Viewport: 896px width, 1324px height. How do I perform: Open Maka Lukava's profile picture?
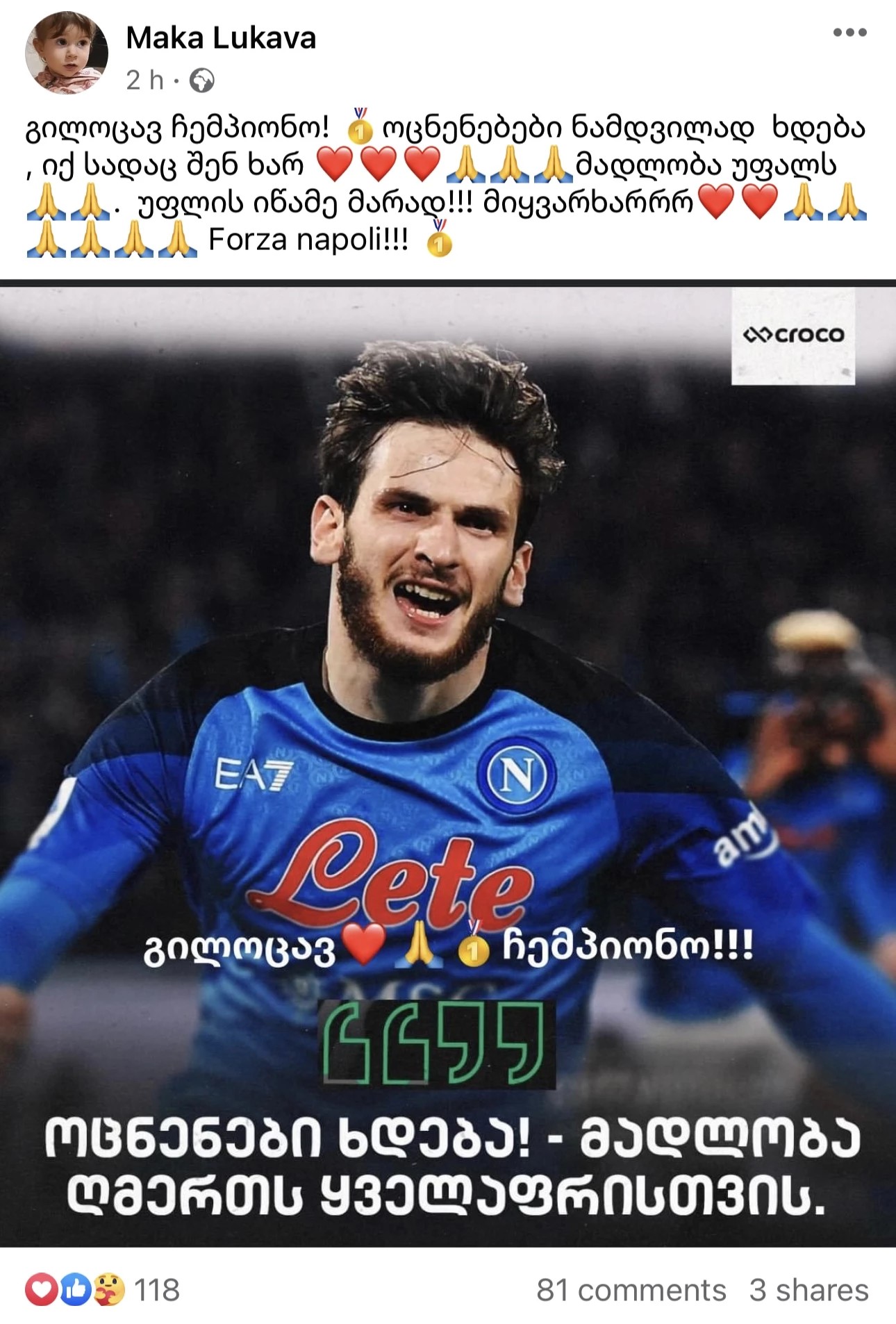point(66,53)
